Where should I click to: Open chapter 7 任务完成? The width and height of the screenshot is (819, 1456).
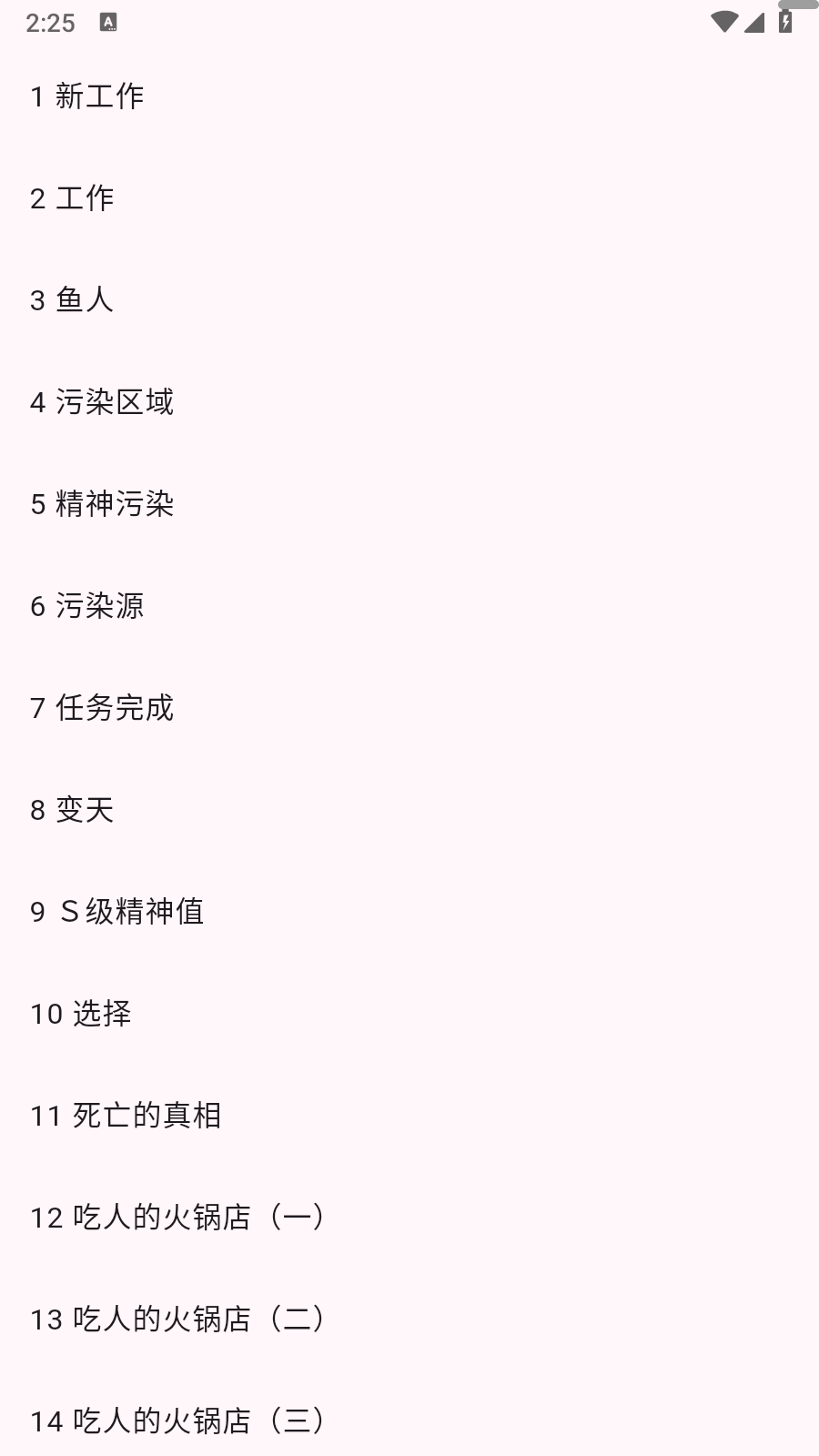click(x=103, y=708)
